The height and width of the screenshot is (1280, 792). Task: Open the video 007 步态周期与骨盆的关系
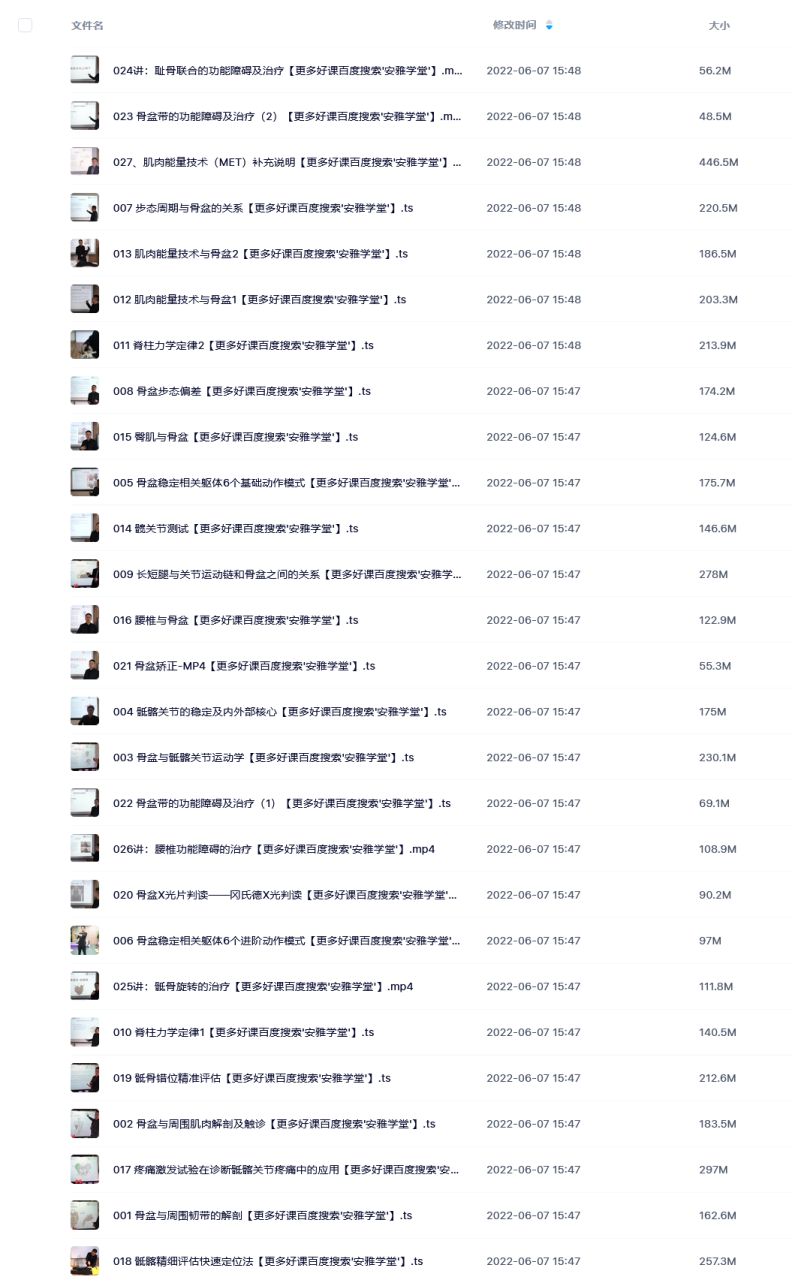tap(262, 208)
